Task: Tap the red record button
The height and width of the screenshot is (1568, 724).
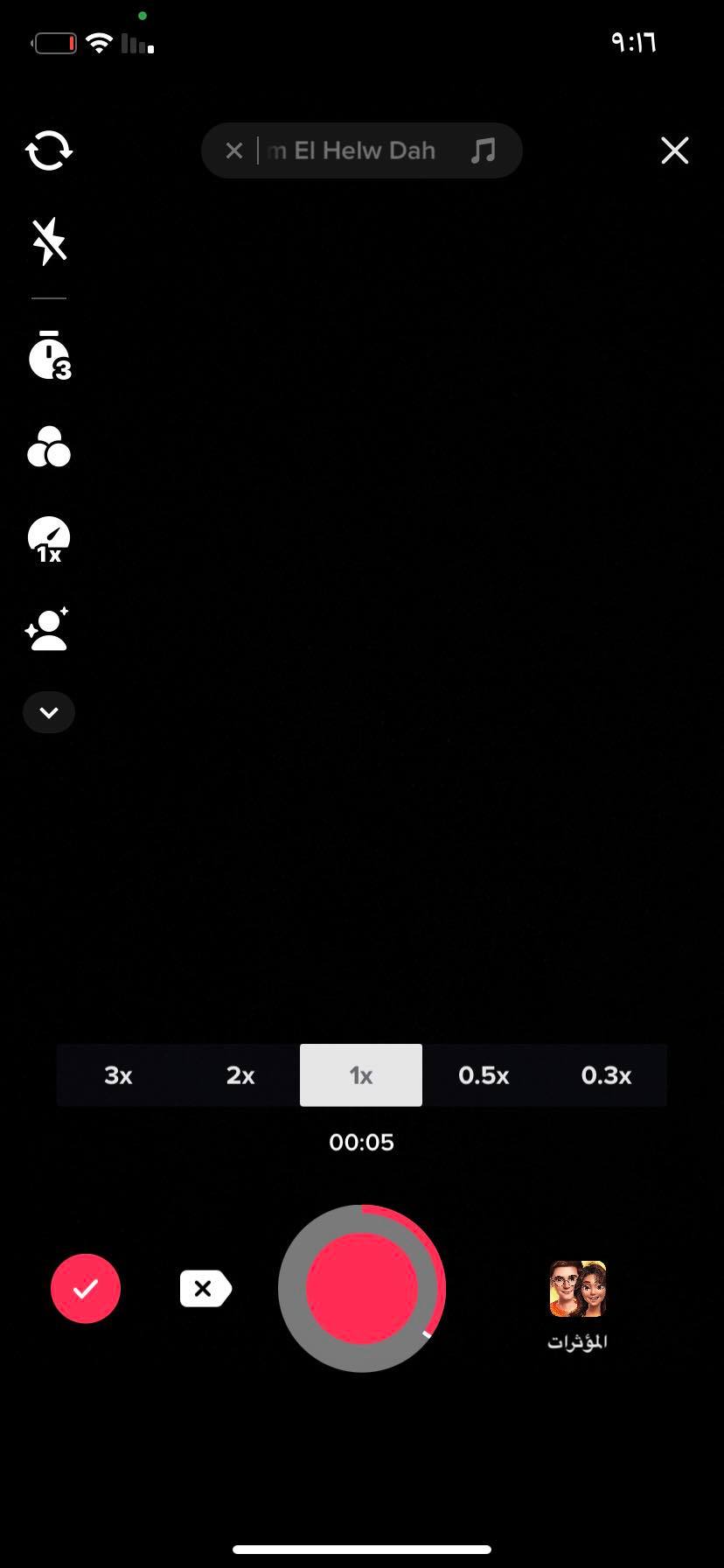Action: [x=361, y=1288]
